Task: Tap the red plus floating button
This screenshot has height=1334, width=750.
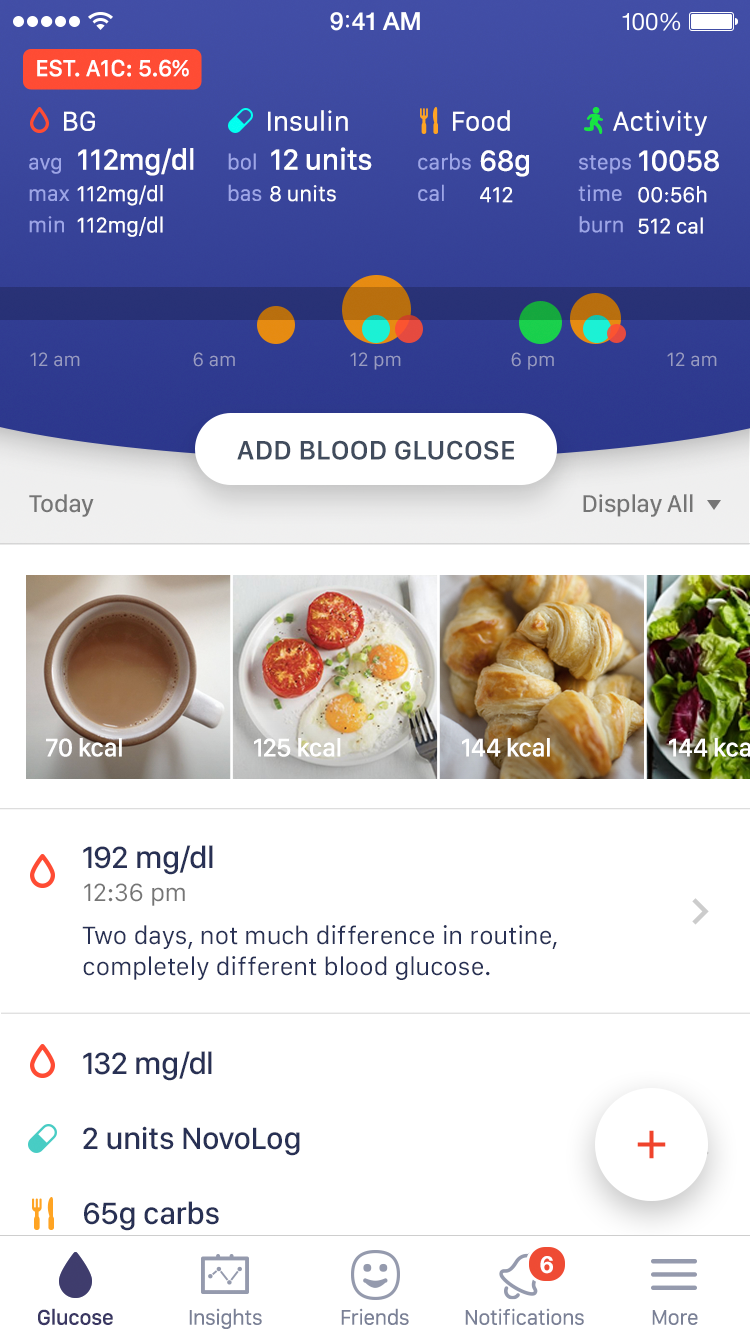Action: (651, 1144)
